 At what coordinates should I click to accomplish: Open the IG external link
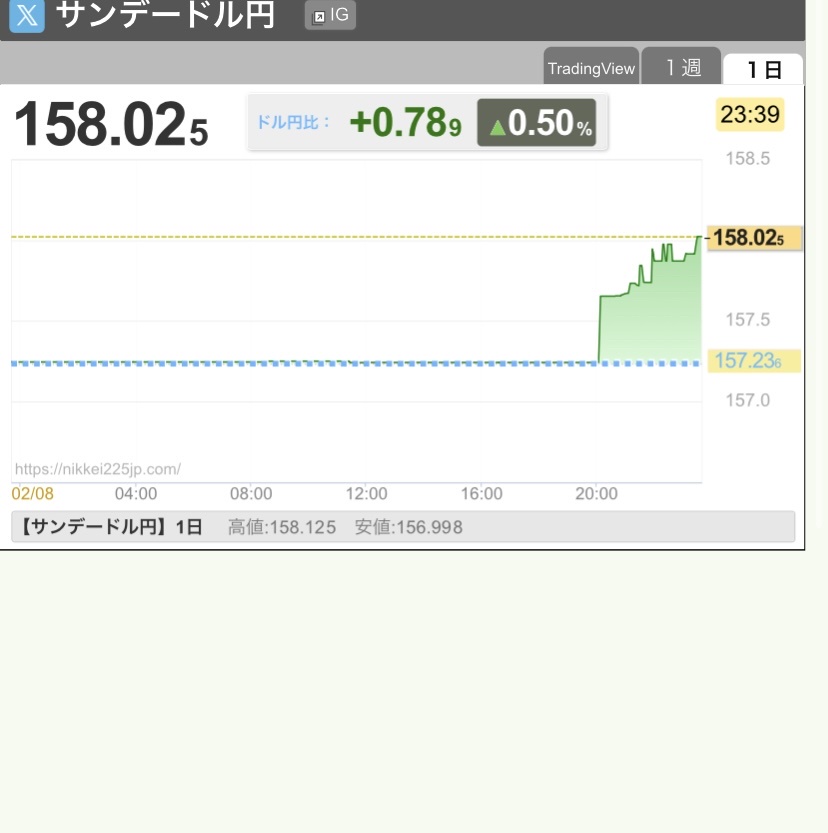330,16
